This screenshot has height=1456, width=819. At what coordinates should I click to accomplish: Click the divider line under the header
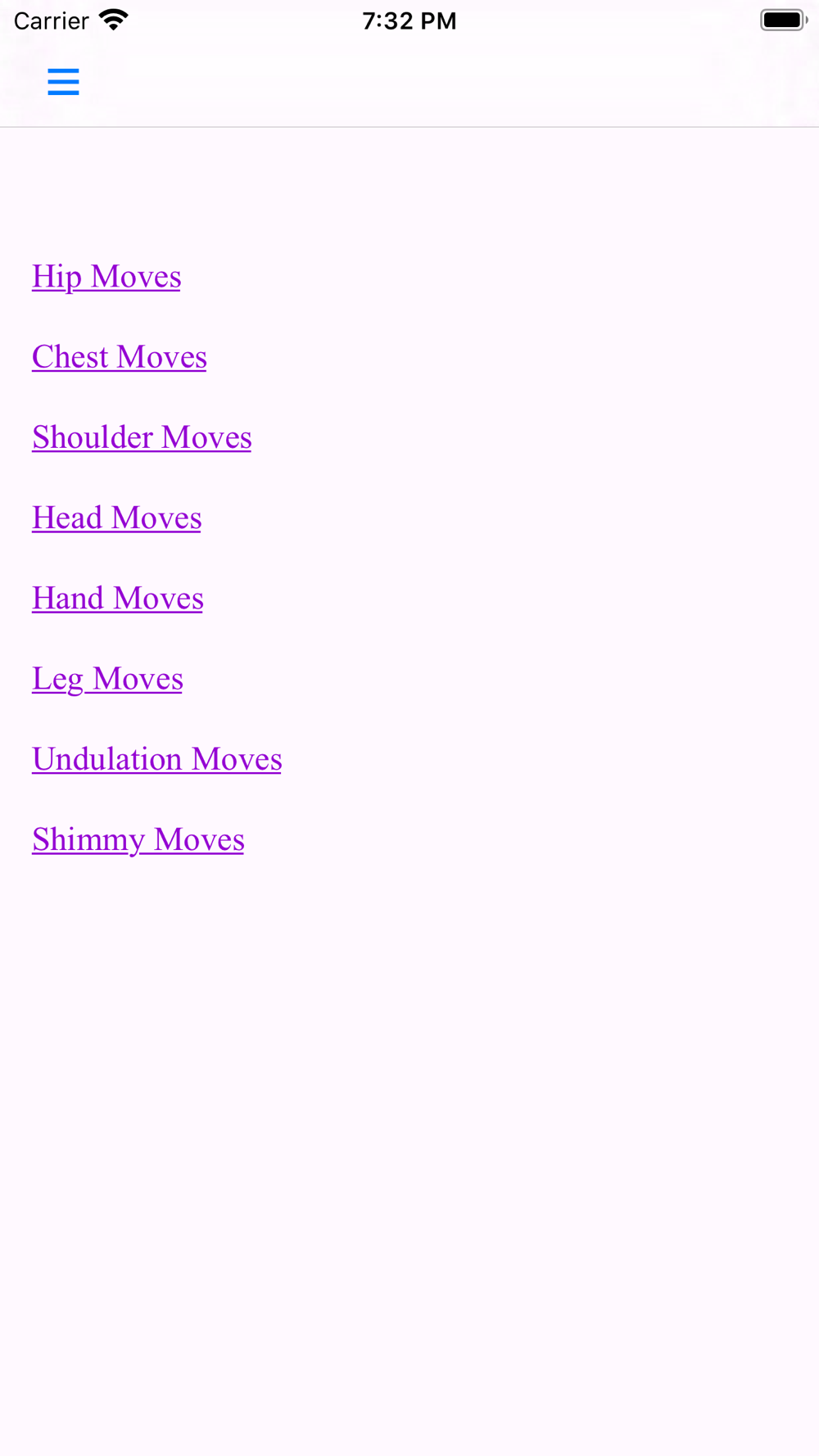409,128
